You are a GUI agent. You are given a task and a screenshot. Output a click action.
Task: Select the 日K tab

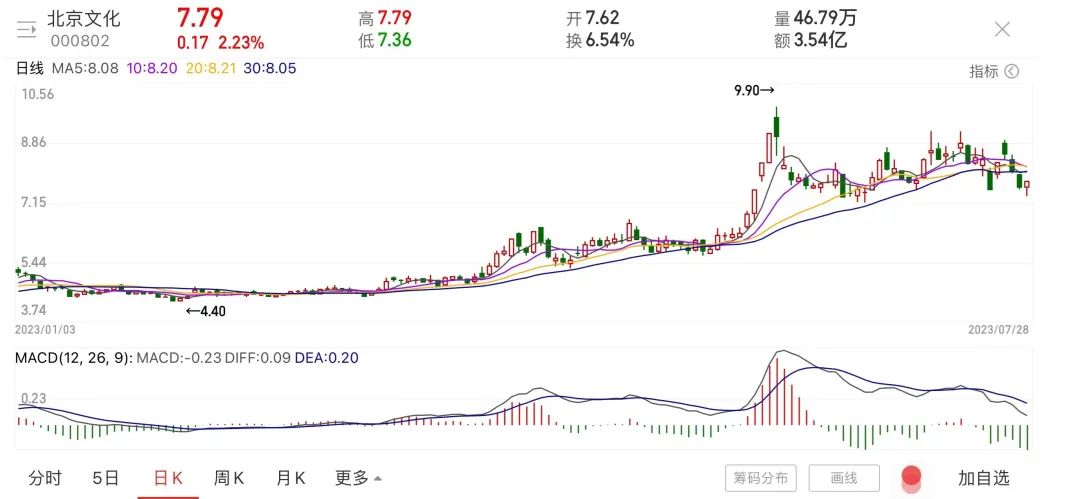[167, 478]
